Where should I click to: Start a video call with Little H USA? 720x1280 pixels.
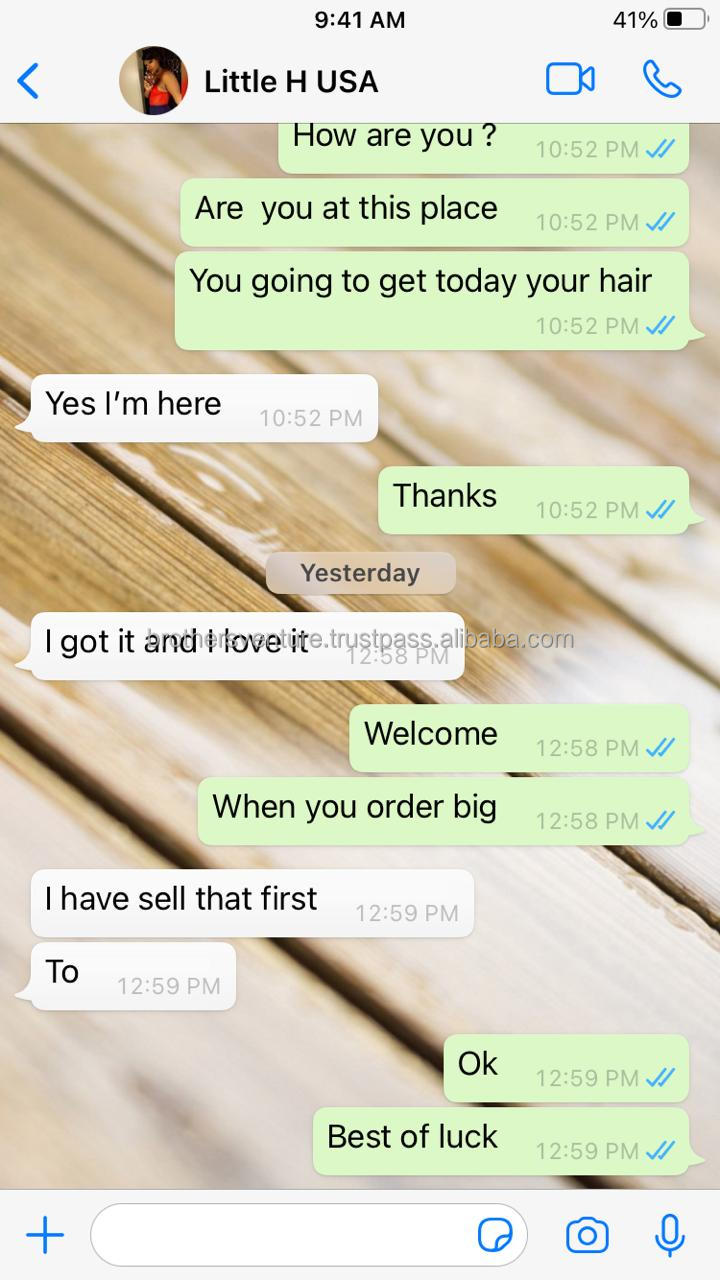click(x=570, y=80)
